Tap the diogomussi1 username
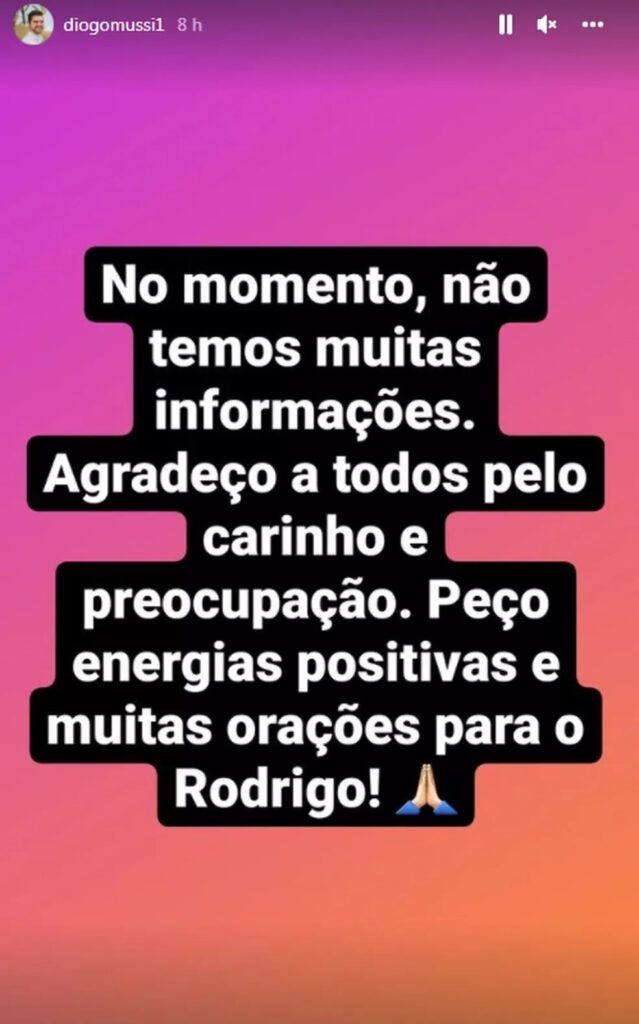The height and width of the screenshot is (1024, 639). [113, 25]
